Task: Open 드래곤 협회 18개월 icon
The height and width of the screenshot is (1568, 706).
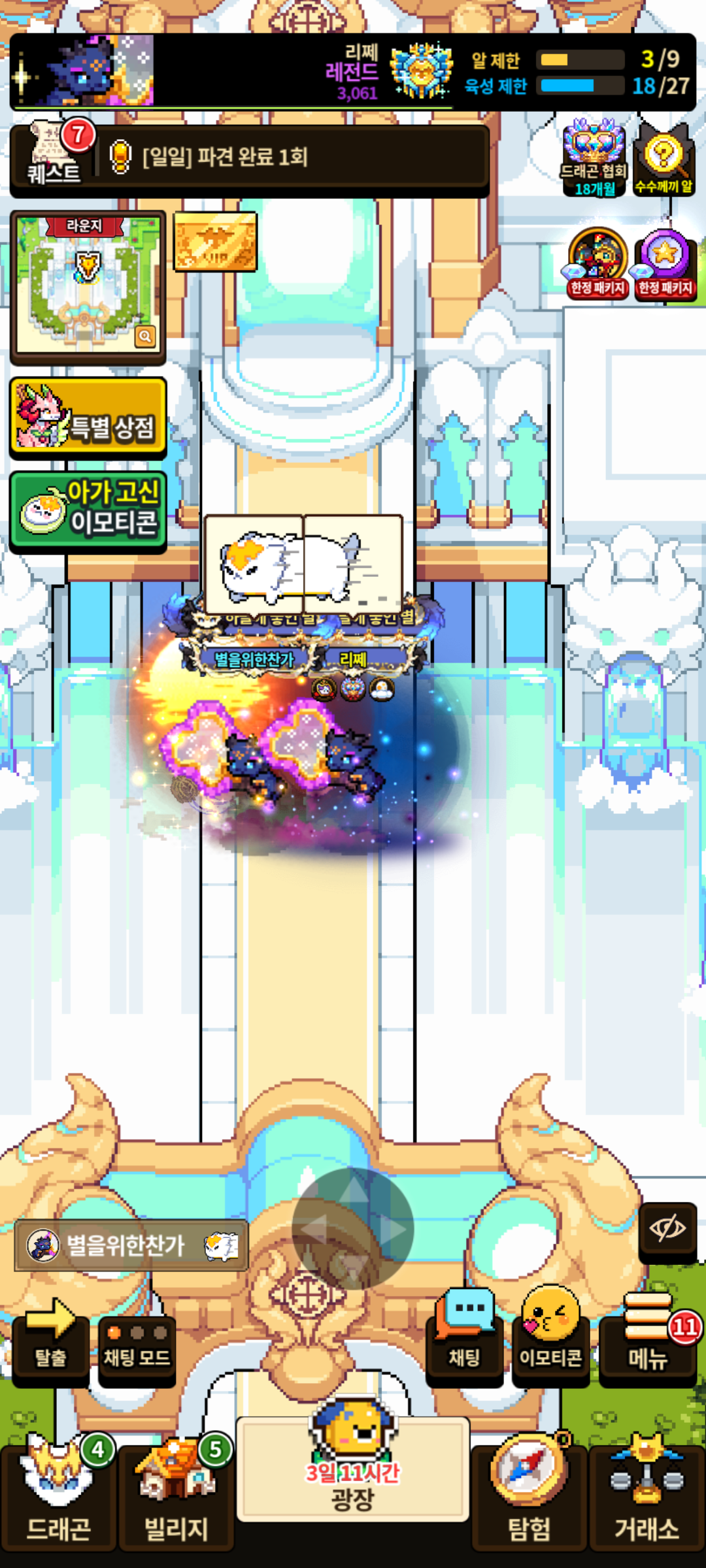Action: pyautogui.click(x=594, y=157)
